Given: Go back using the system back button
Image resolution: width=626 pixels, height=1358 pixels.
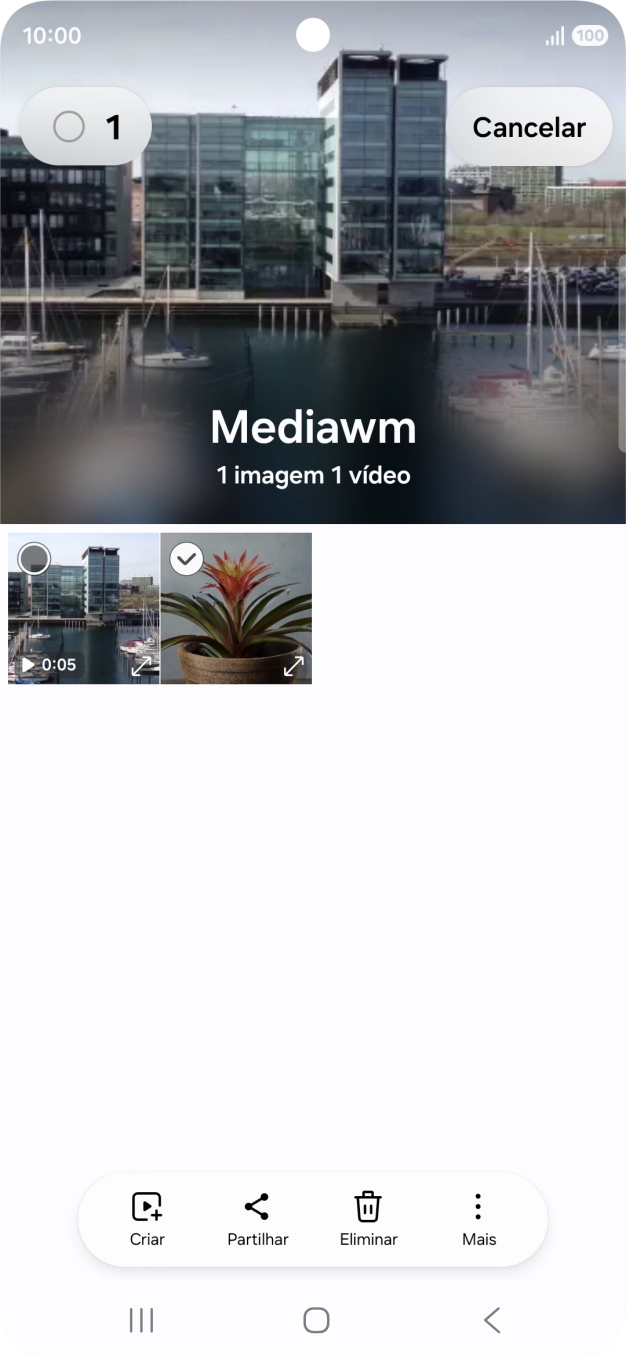Looking at the screenshot, I should (x=491, y=1320).
